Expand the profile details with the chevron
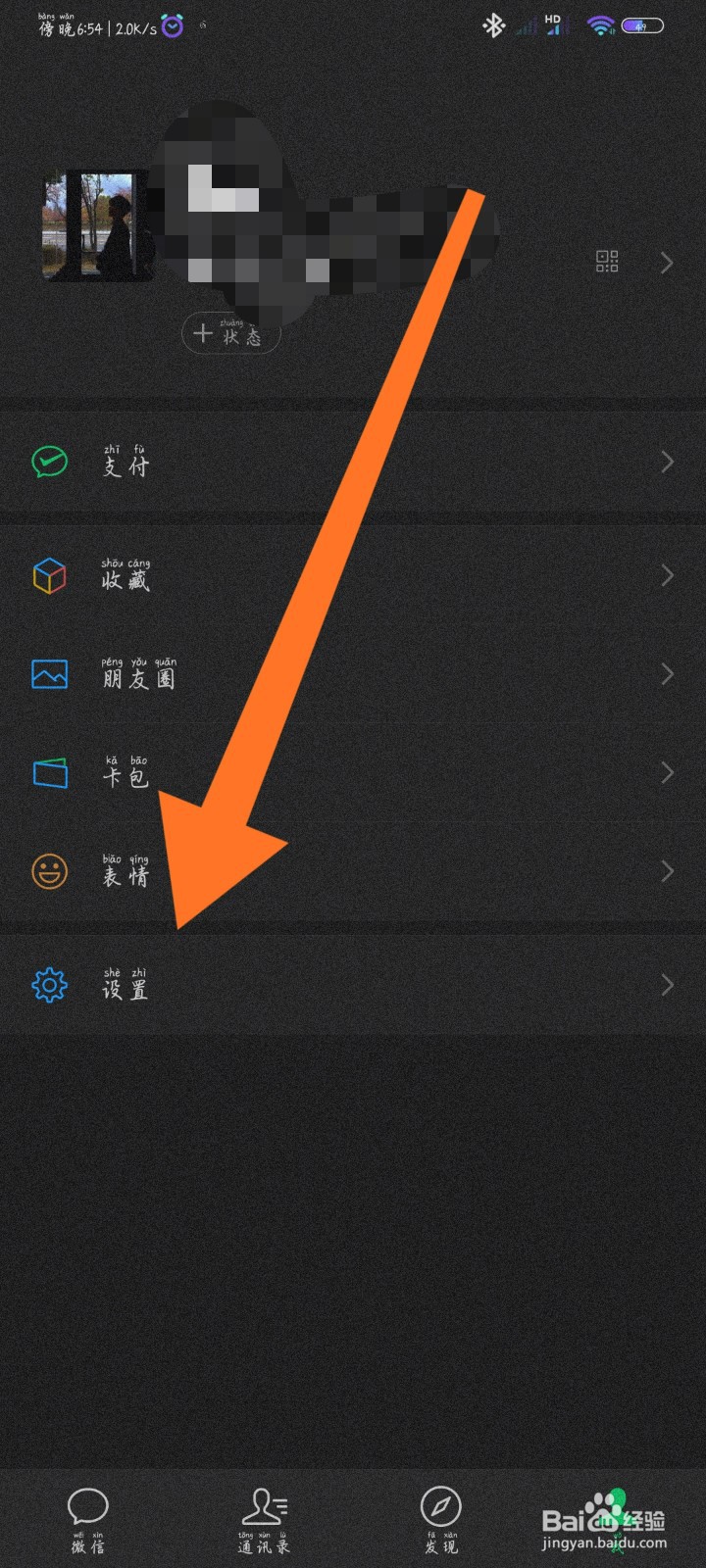Image resolution: width=706 pixels, height=1568 pixels. coord(665,261)
